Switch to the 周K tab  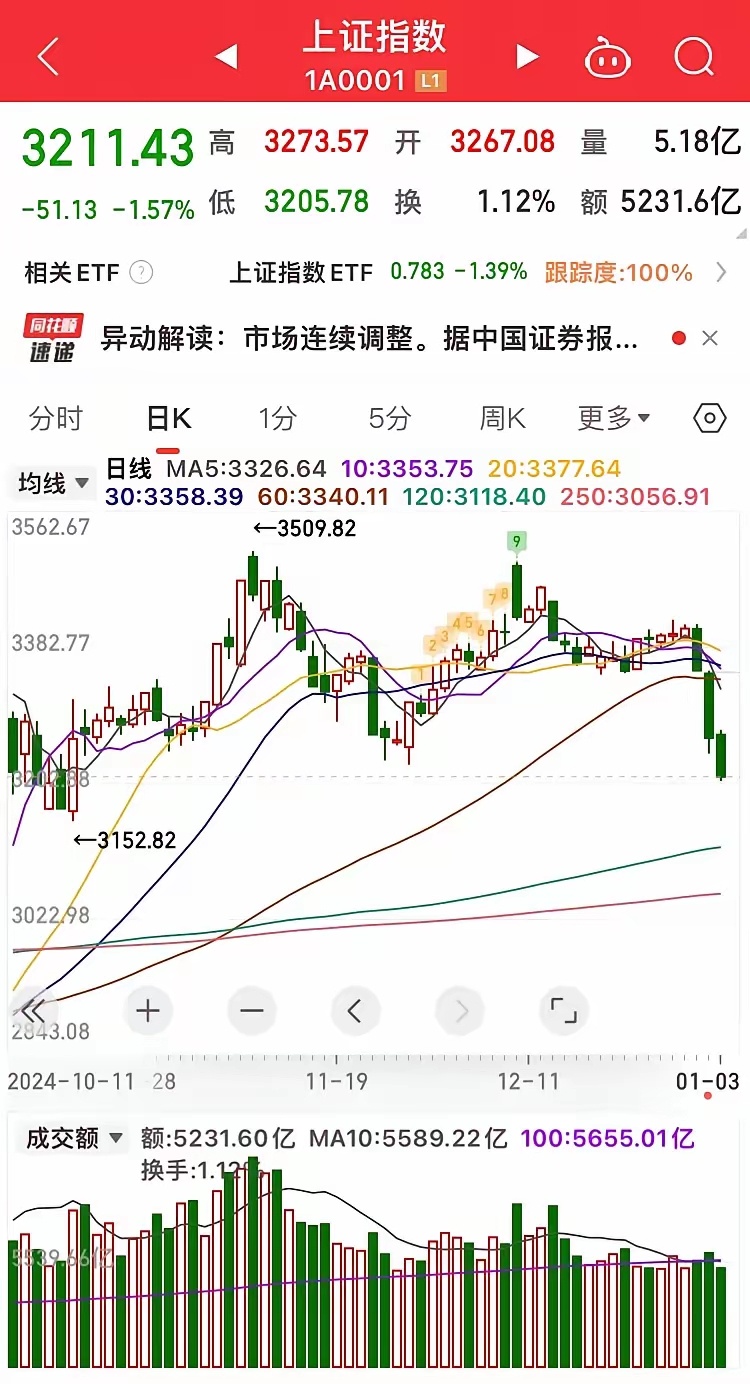pyautogui.click(x=498, y=419)
